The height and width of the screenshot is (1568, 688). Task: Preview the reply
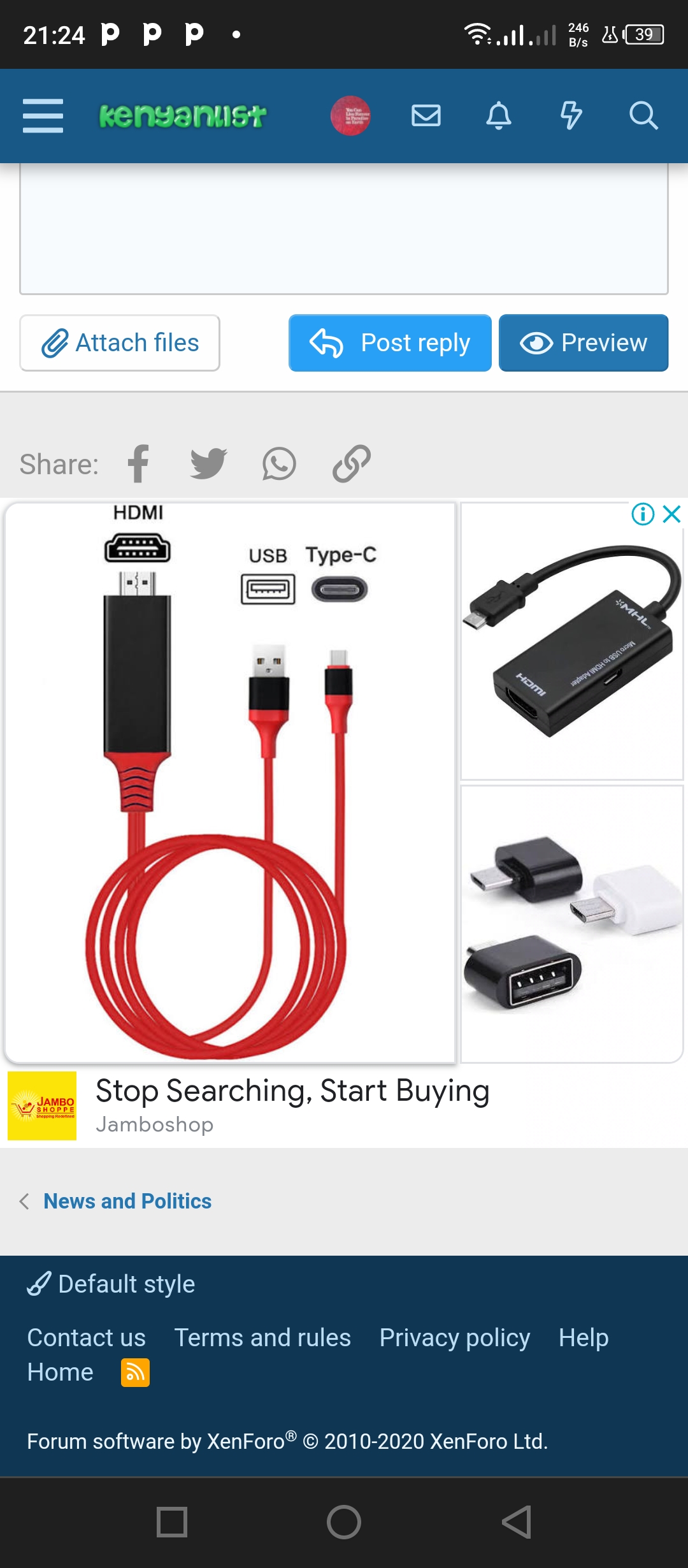tap(584, 343)
